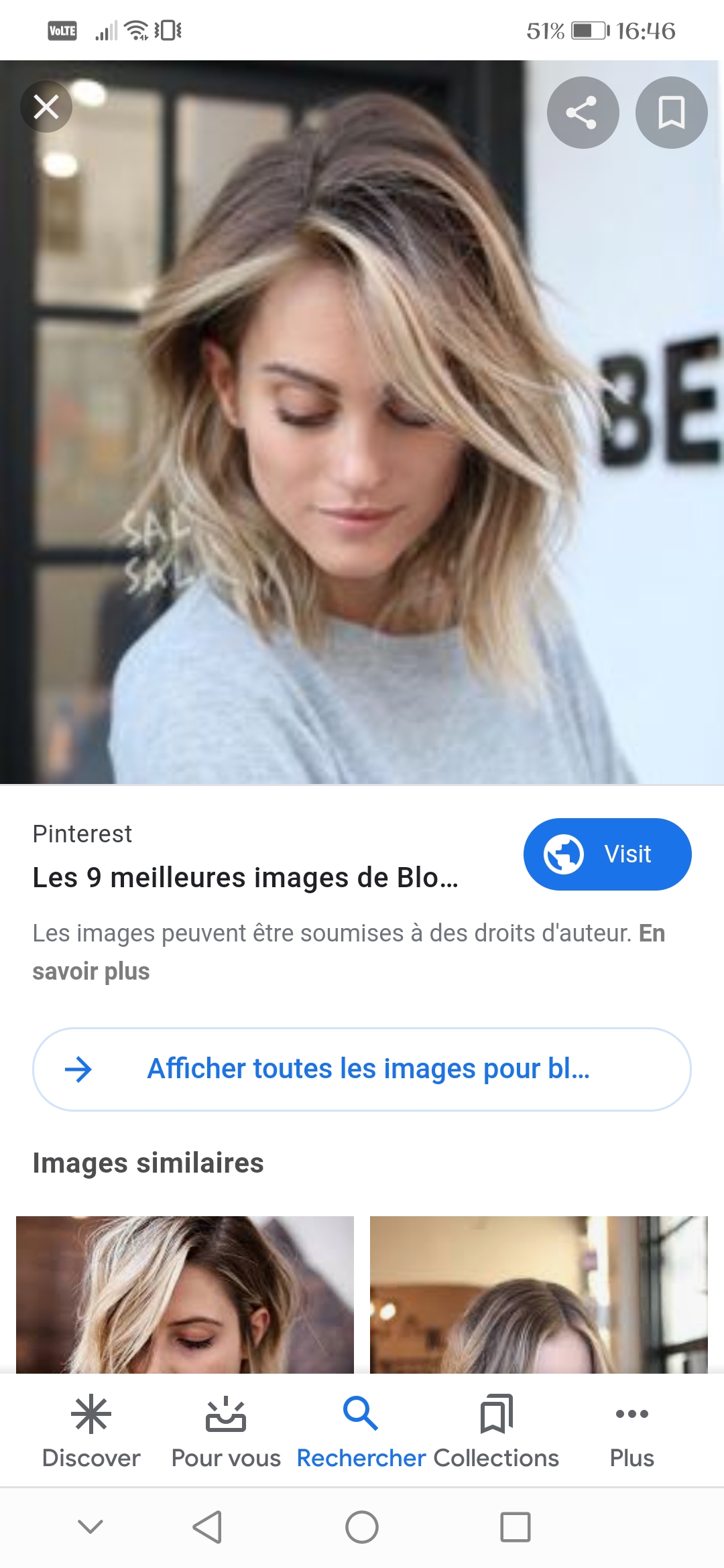The height and width of the screenshot is (1568, 724).
Task: Select the Rechercher tab
Action: click(x=361, y=1431)
